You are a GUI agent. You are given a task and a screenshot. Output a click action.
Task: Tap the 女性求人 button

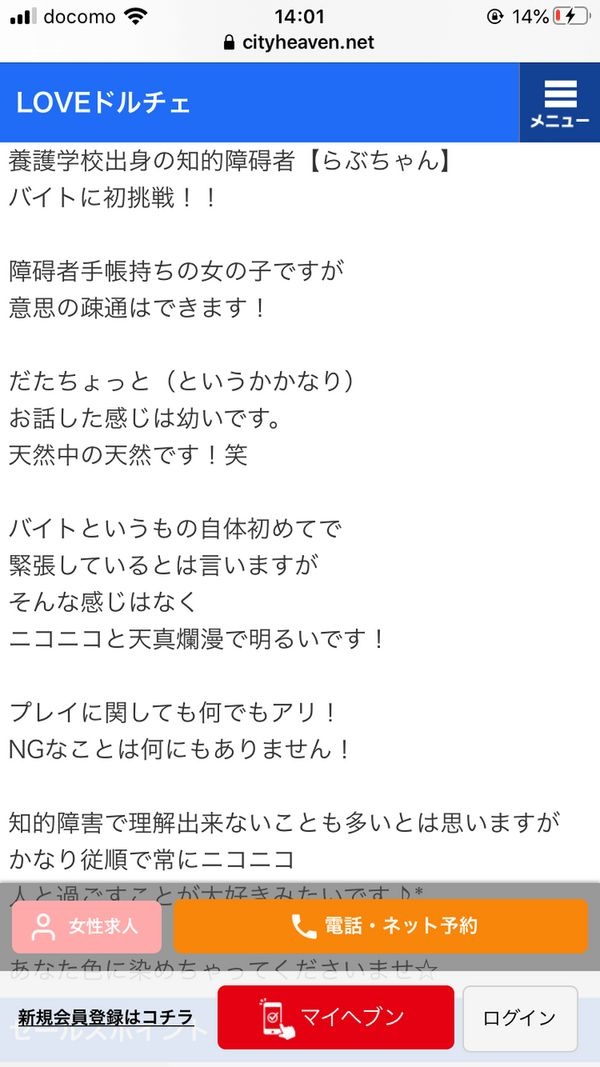pyautogui.click(x=86, y=926)
